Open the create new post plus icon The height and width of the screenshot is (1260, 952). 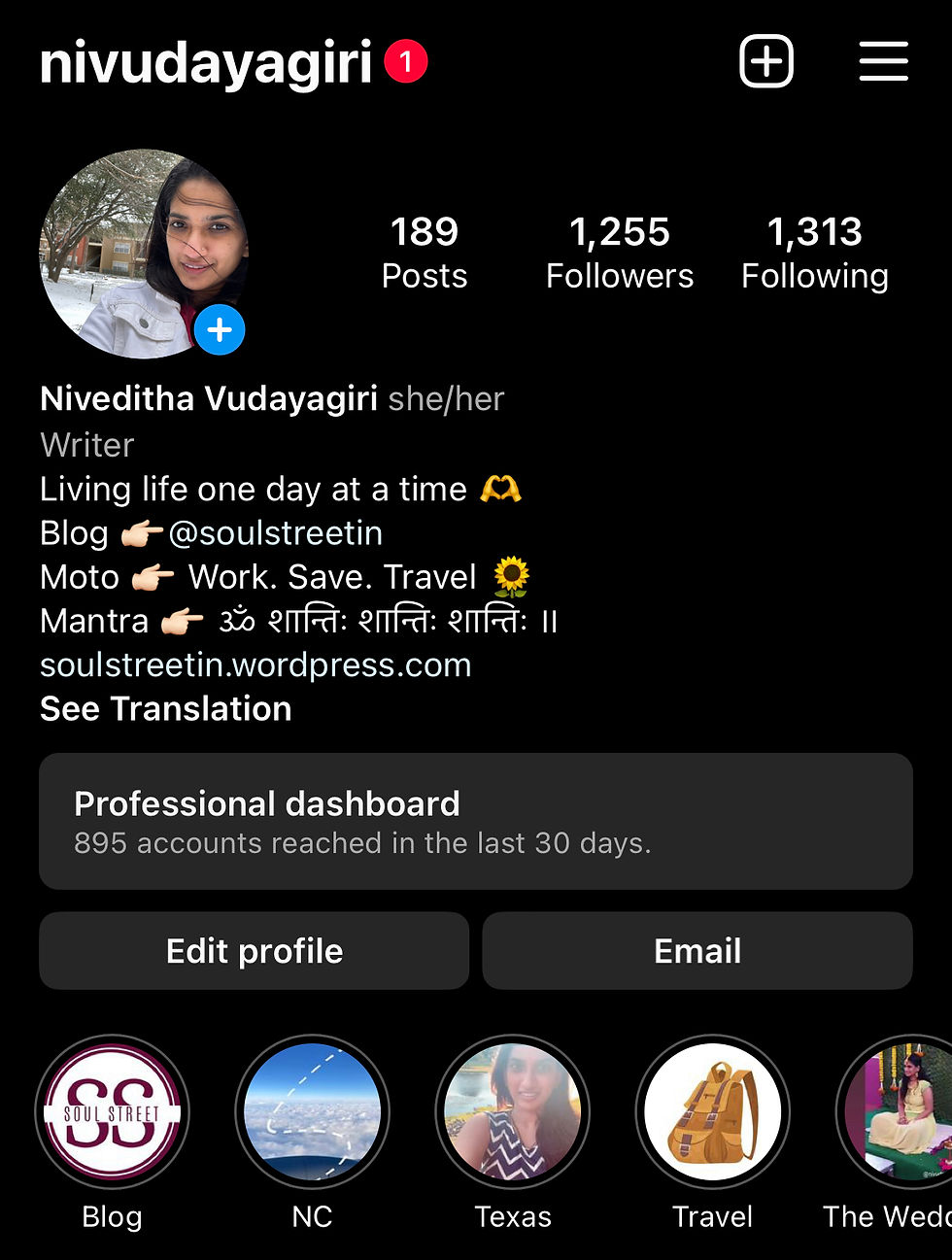pyautogui.click(x=766, y=62)
